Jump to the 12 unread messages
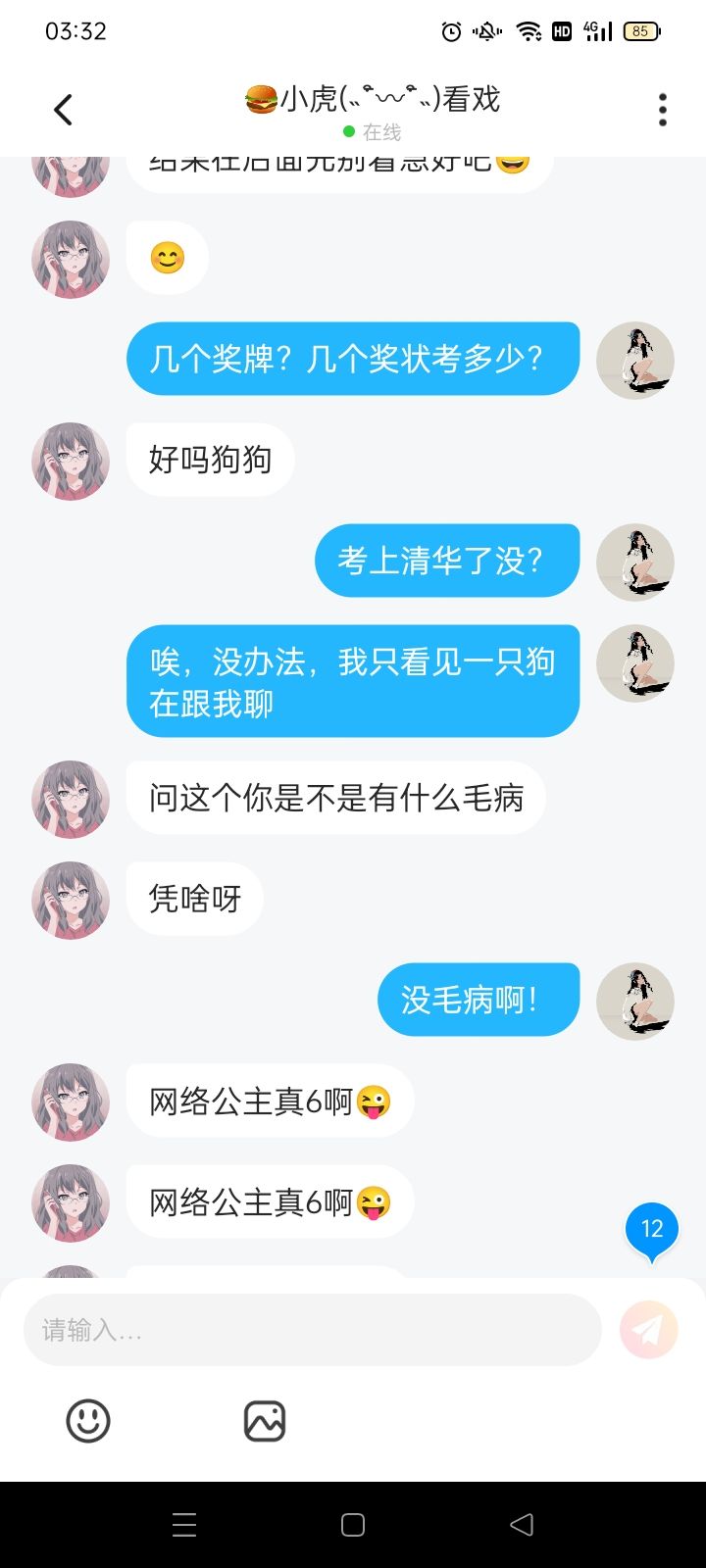706x1568 pixels. tap(652, 1230)
